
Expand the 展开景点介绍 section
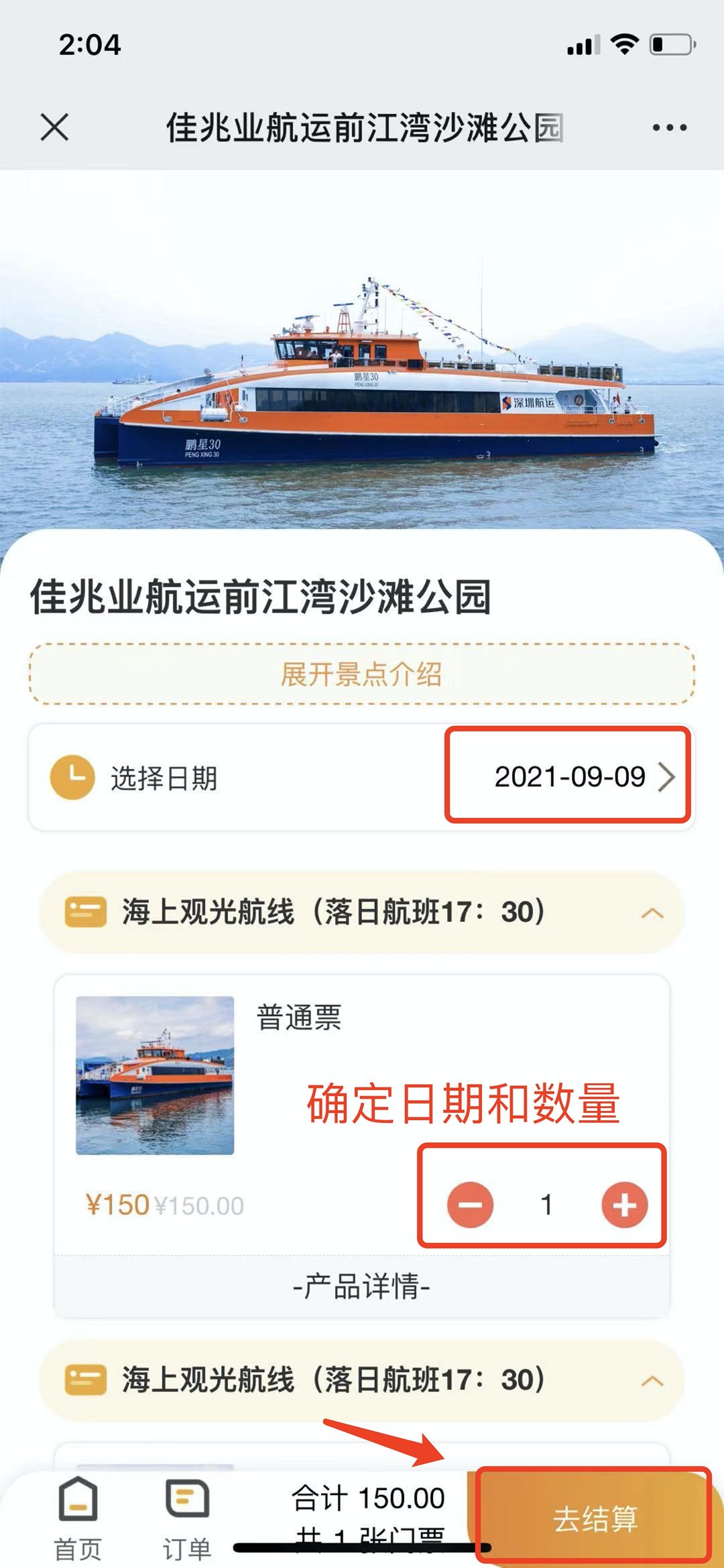point(361,674)
